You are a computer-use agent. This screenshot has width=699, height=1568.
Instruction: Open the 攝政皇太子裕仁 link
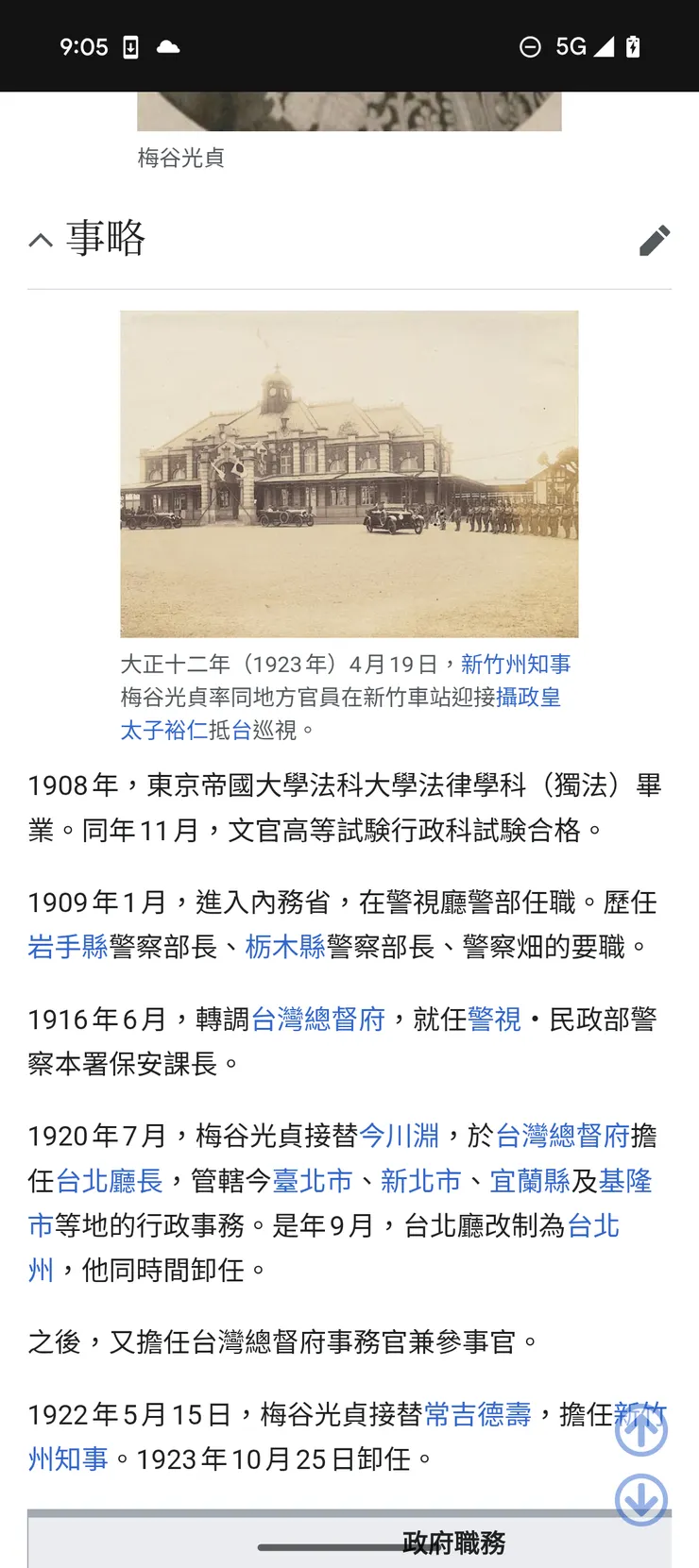(527, 699)
